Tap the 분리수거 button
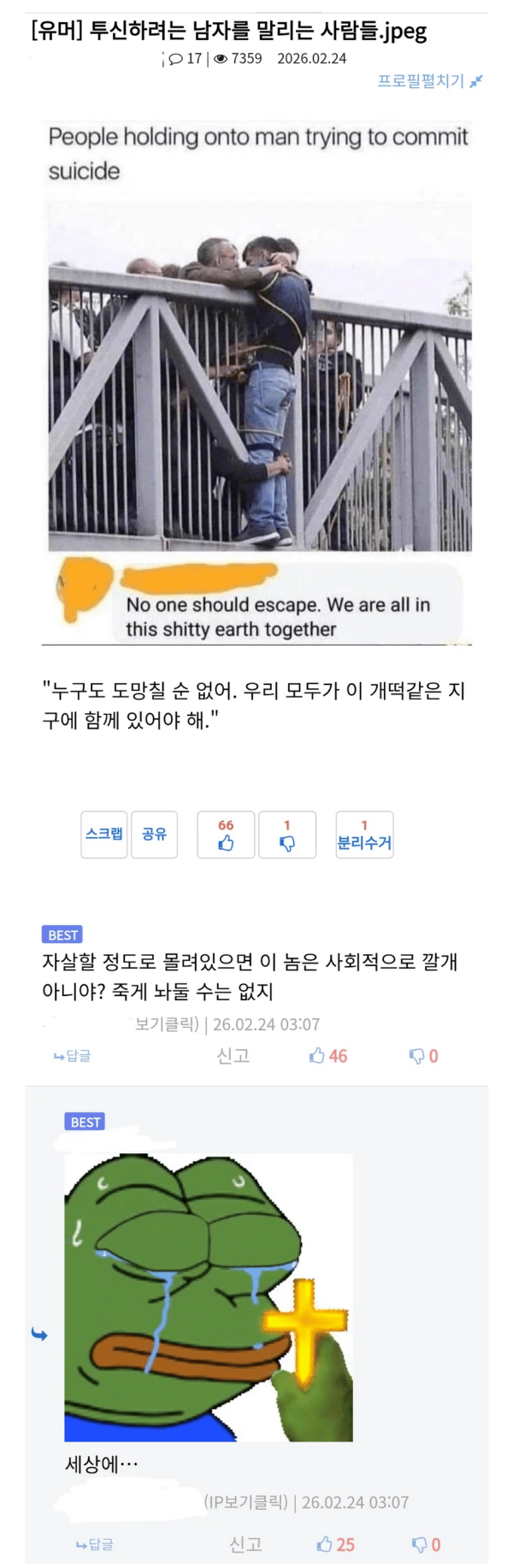This screenshot has width=513, height=1568. pos(364,834)
